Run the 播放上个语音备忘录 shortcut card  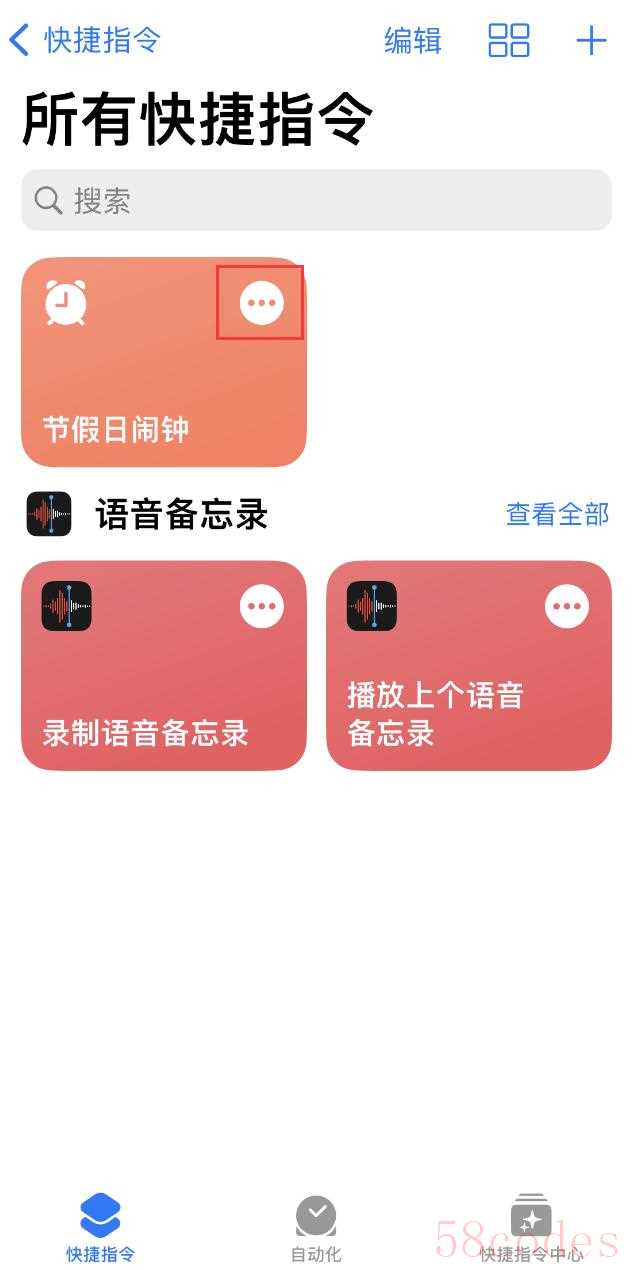point(450,700)
